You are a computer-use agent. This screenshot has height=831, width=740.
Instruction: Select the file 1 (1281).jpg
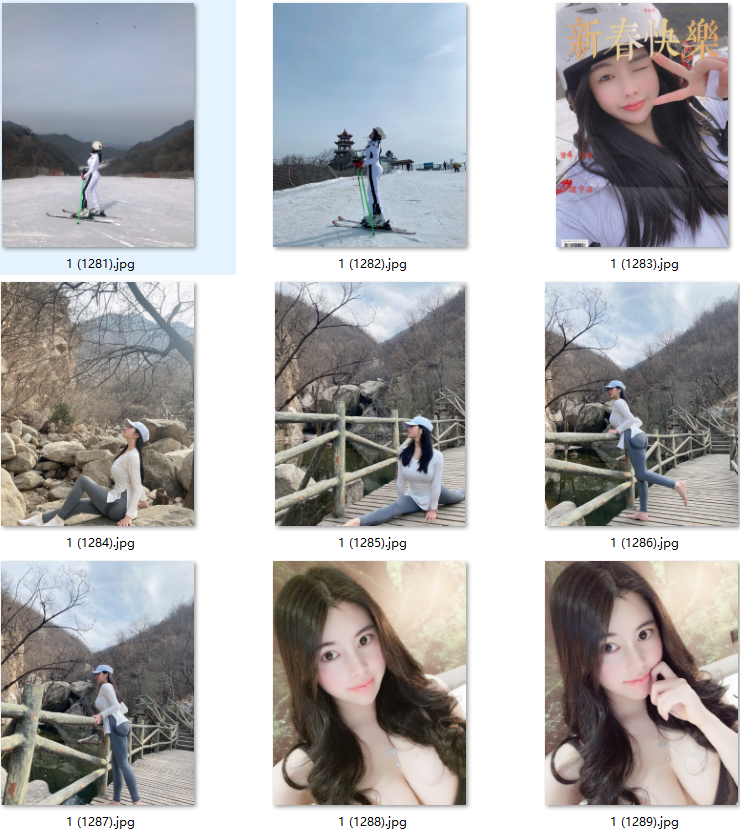pyautogui.click(x=98, y=125)
